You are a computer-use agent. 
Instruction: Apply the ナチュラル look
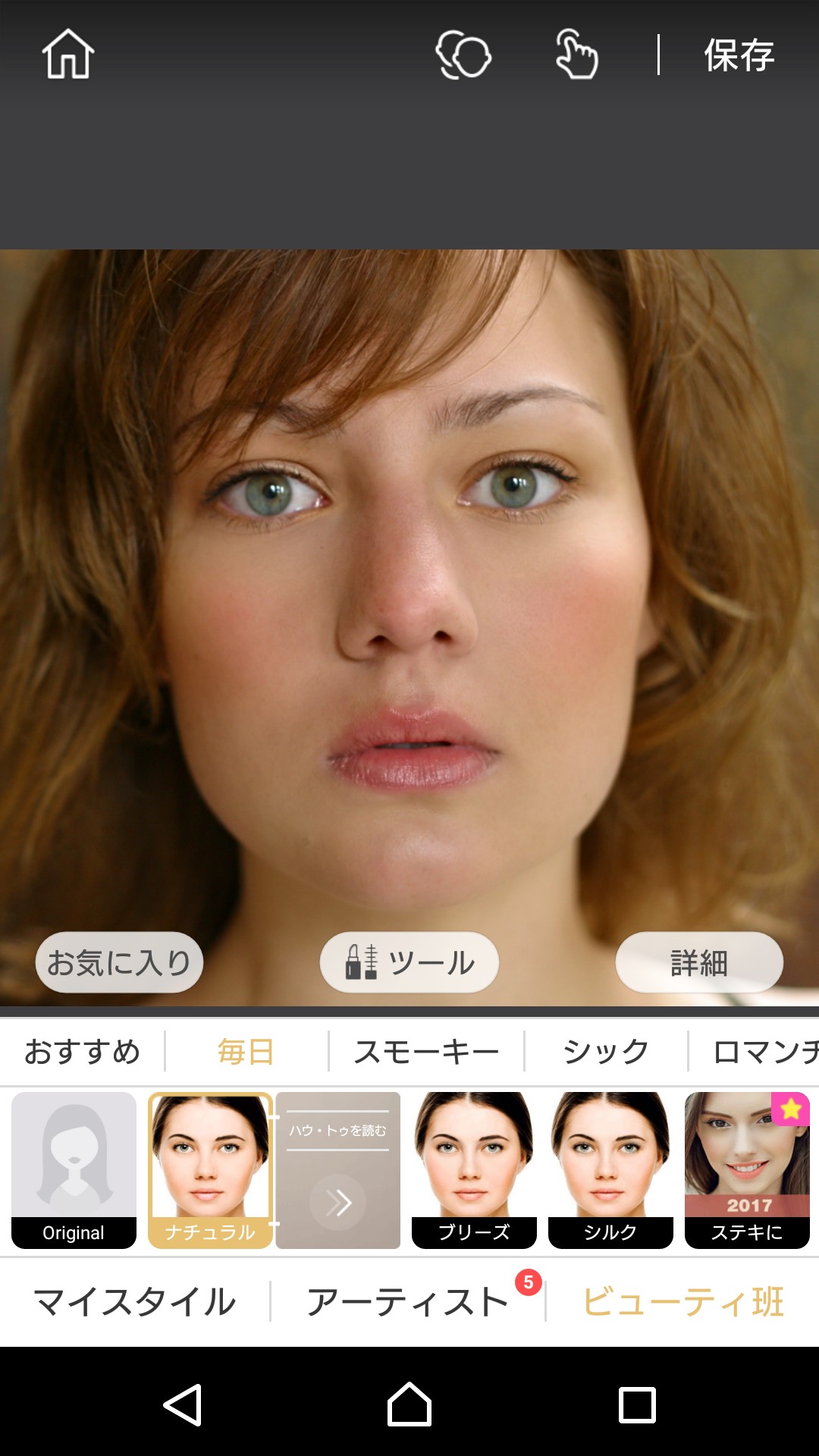tap(210, 1169)
